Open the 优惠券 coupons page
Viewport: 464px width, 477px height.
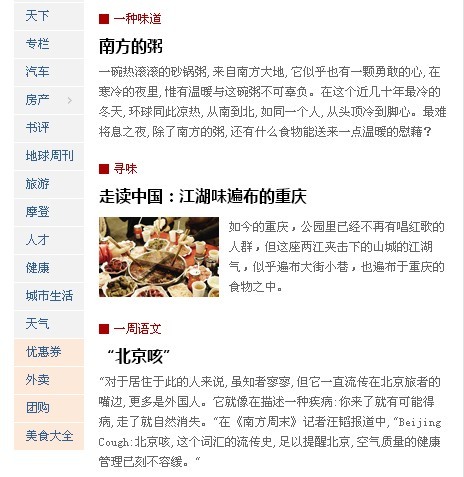coord(49,352)
